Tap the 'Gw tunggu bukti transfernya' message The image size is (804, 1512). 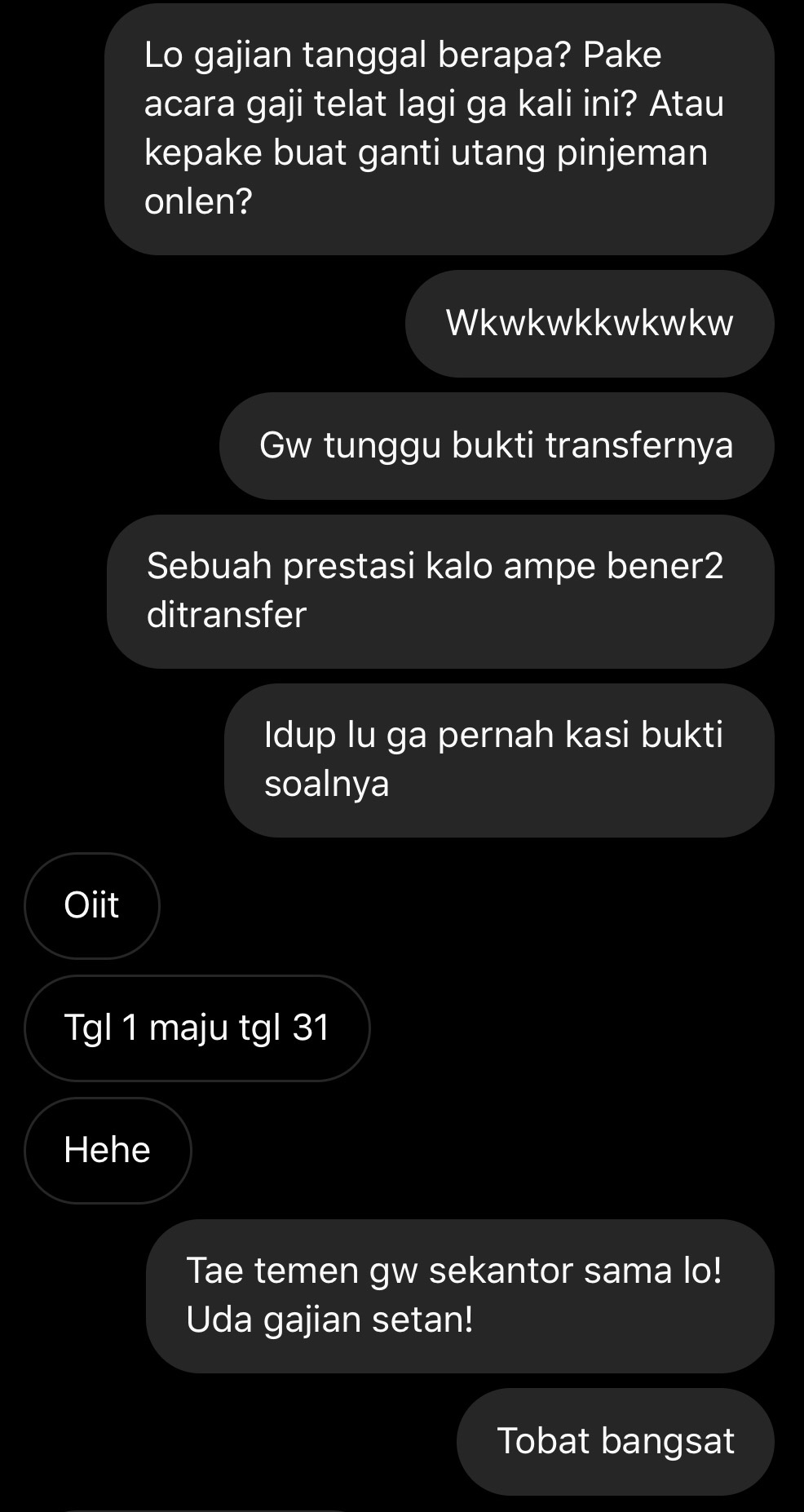(x=497, y=445)
